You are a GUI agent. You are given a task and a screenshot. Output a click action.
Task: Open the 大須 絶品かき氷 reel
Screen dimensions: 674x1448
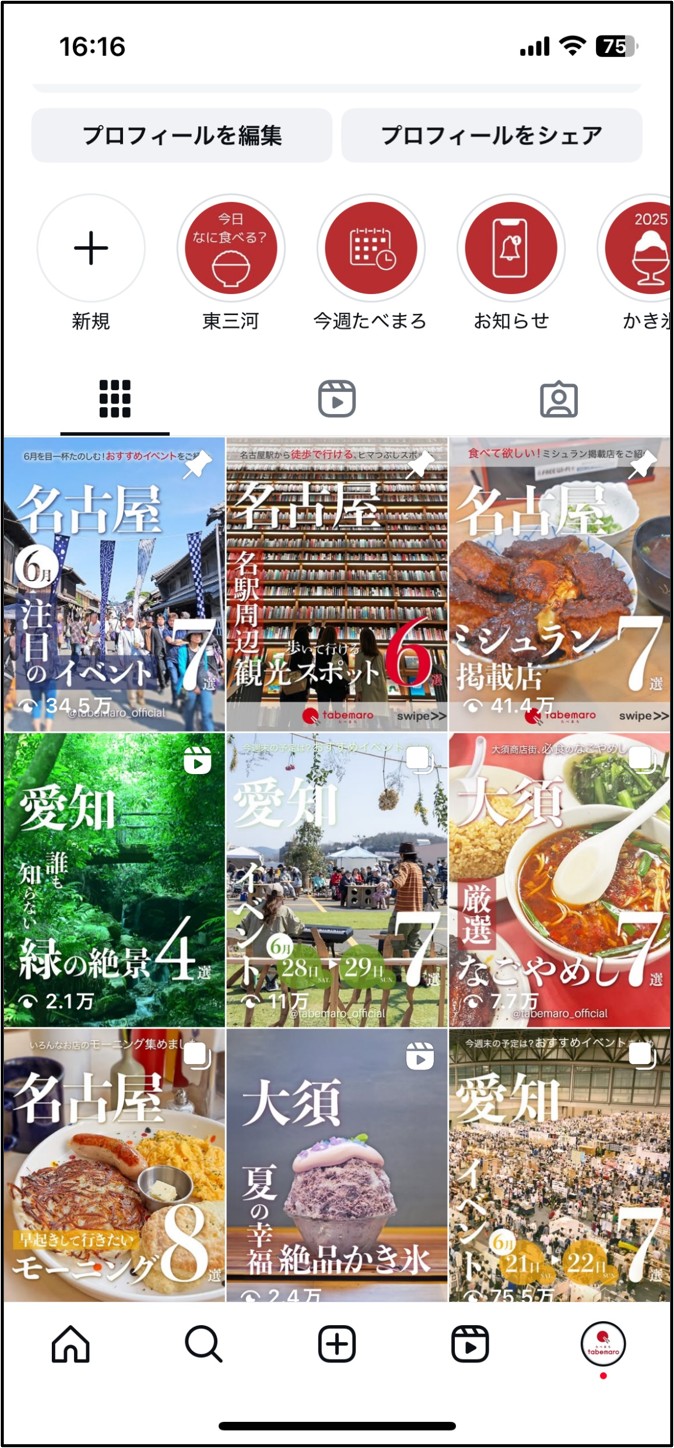(x=337, y=1166)
